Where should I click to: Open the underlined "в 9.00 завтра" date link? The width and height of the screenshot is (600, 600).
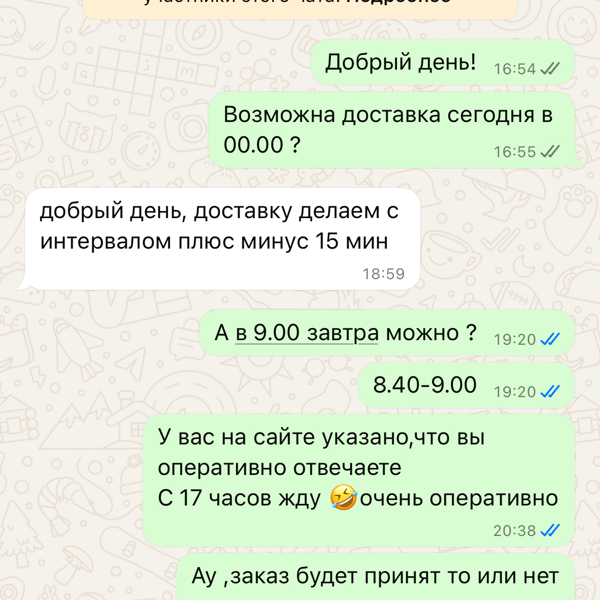(306, 333)
